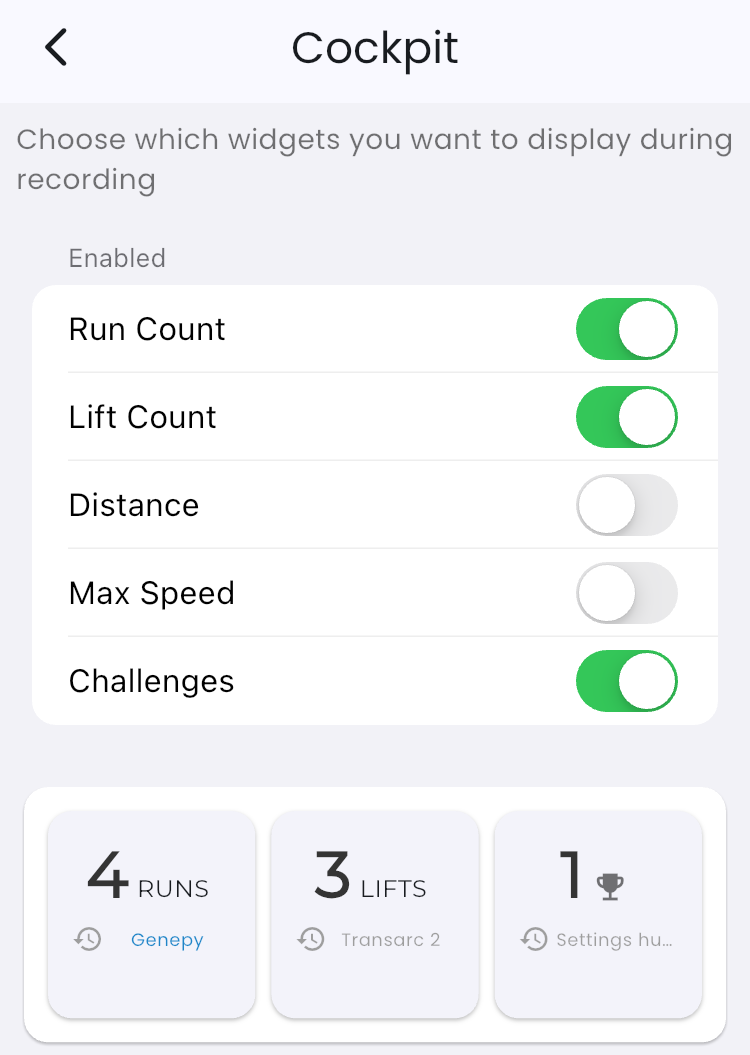750x1055 pixels.
Task: Toggle off the Challenges widget
Action: click(x=626, y=681)
